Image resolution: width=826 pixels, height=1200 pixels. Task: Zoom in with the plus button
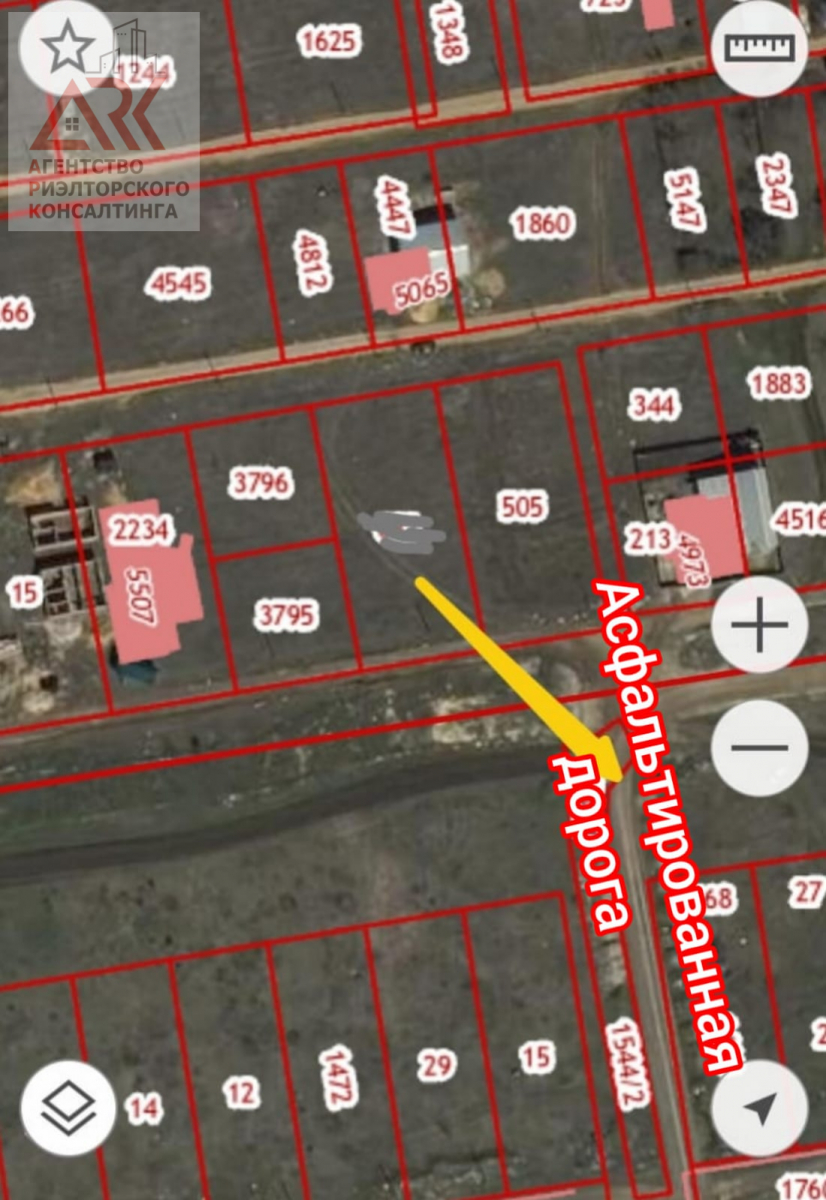(760, 627)
